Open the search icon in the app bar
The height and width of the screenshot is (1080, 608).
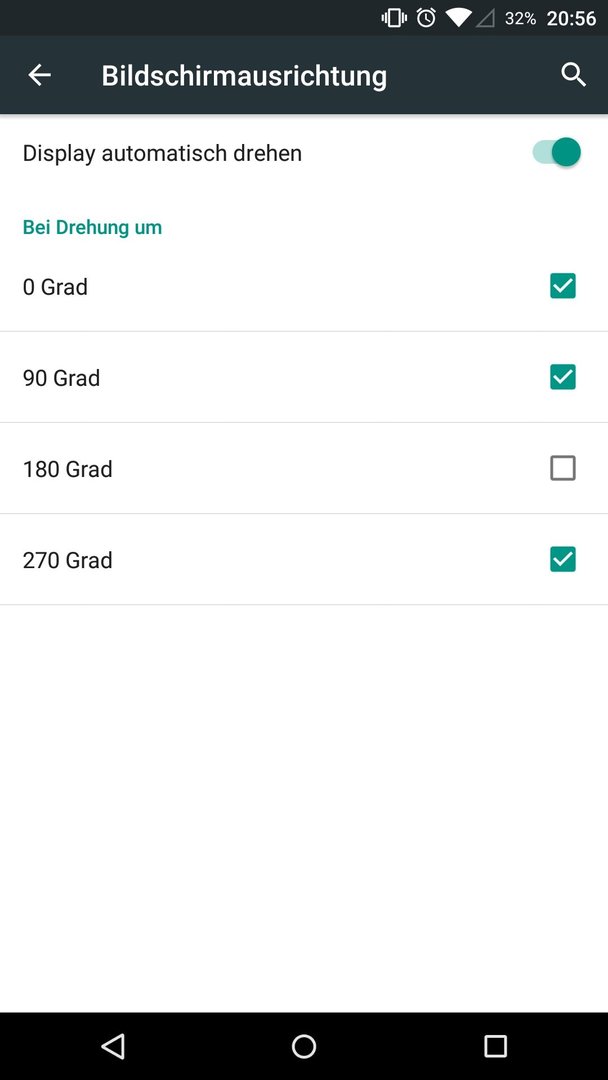coord(573,75)
